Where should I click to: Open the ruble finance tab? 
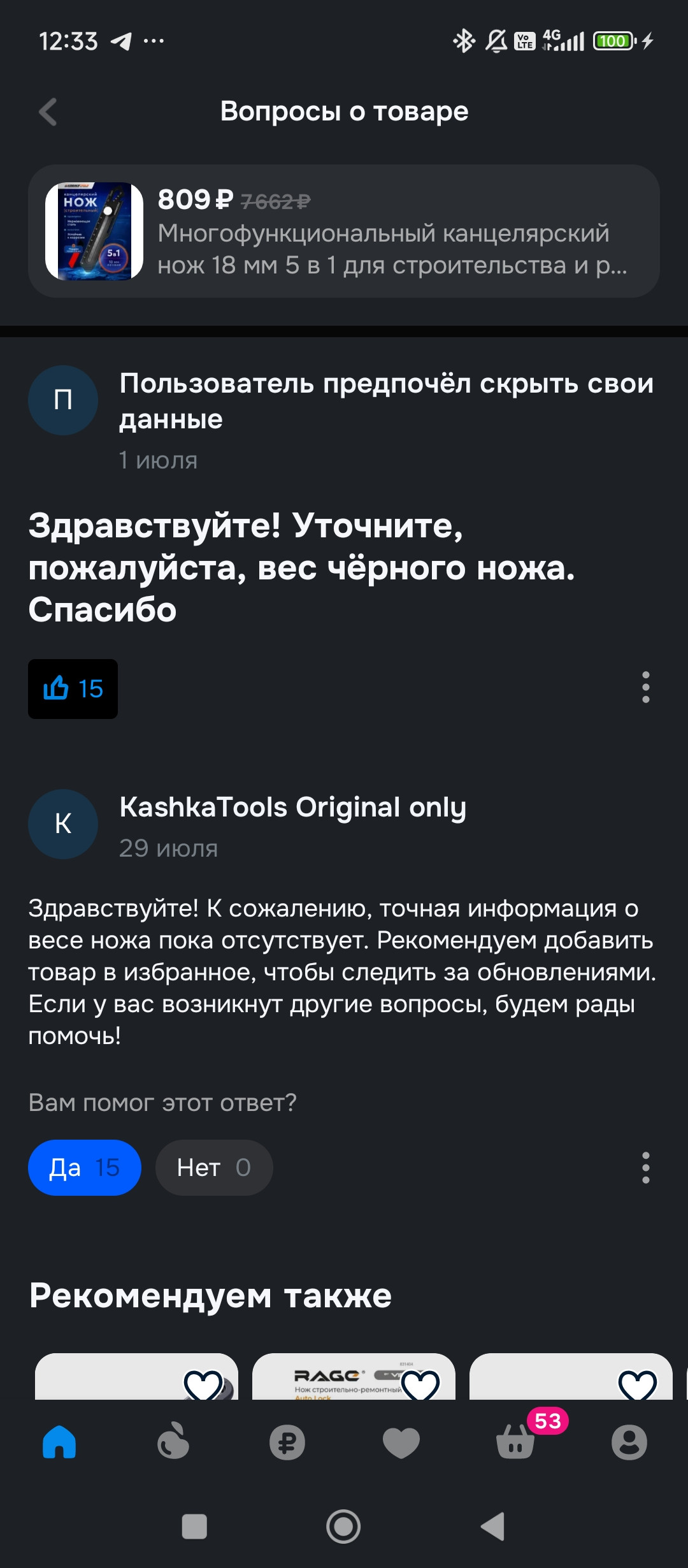pos(287,1442)
